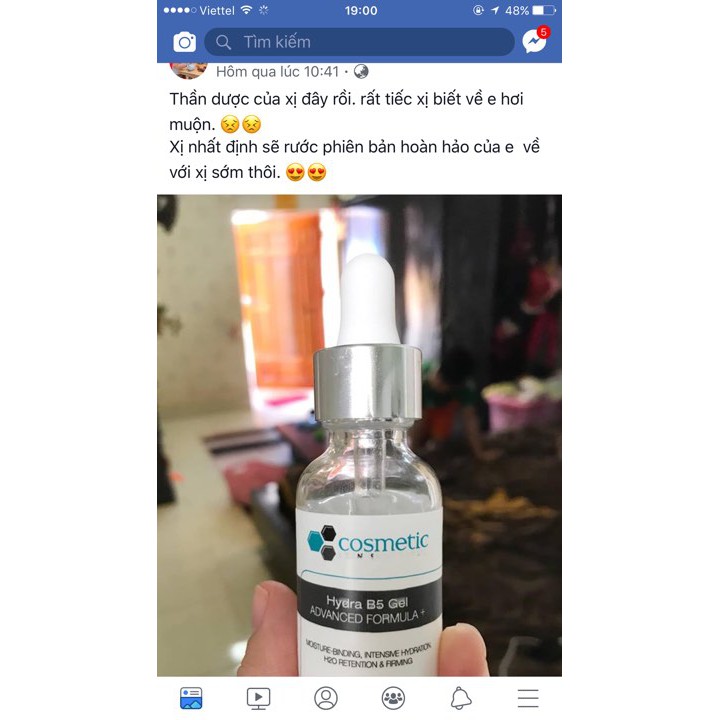The height and width of the screenshot is (720, 720).
Task: Tap the Tìm kiếm search field
Action: coord(360,42)
